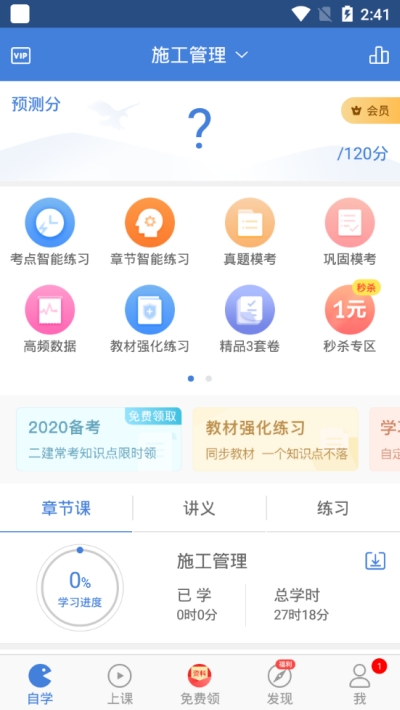Open the statistics chart icon

coord(379,55)
